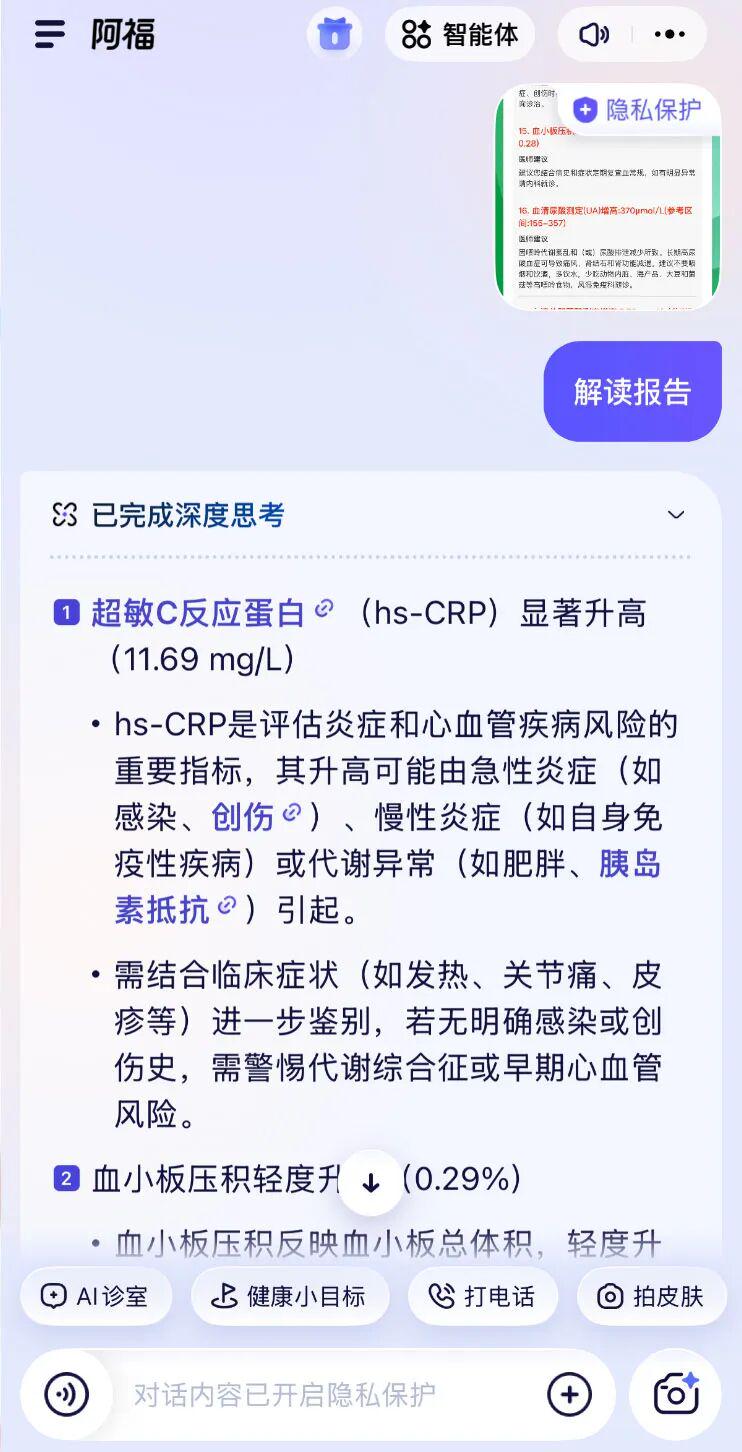Open the 拍皮肤 chip

pyautogui.click(x=651, y=1297)
